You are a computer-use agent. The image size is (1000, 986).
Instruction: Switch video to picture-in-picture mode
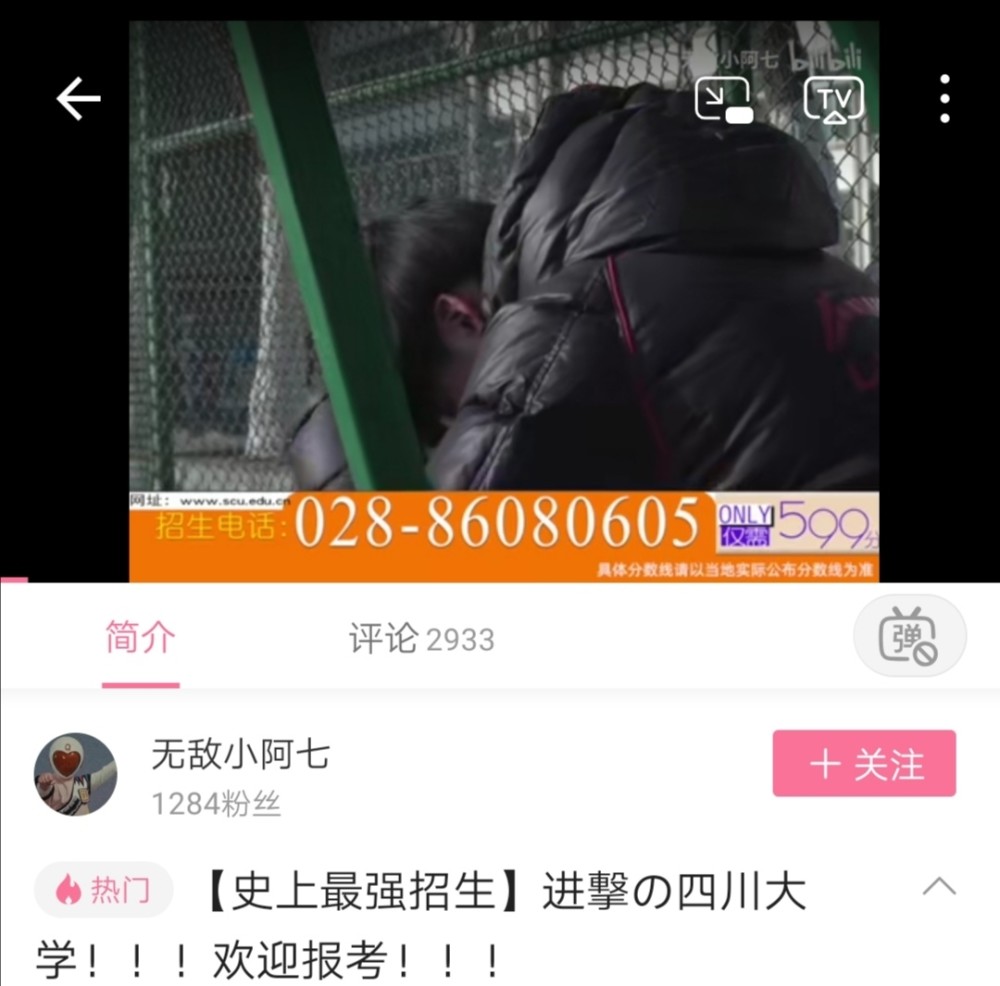coord(723,99)
